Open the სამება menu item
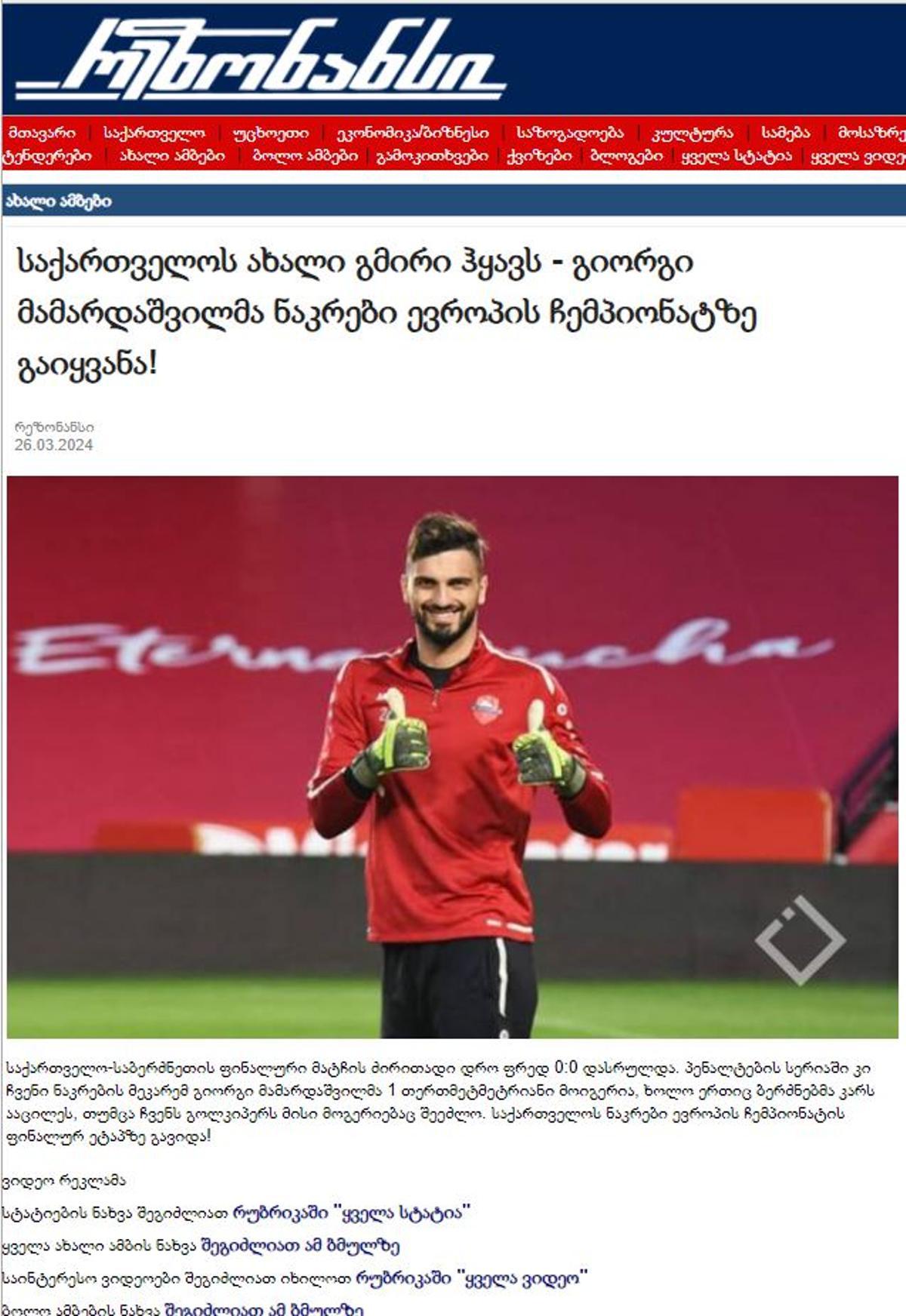 point(785,133)
